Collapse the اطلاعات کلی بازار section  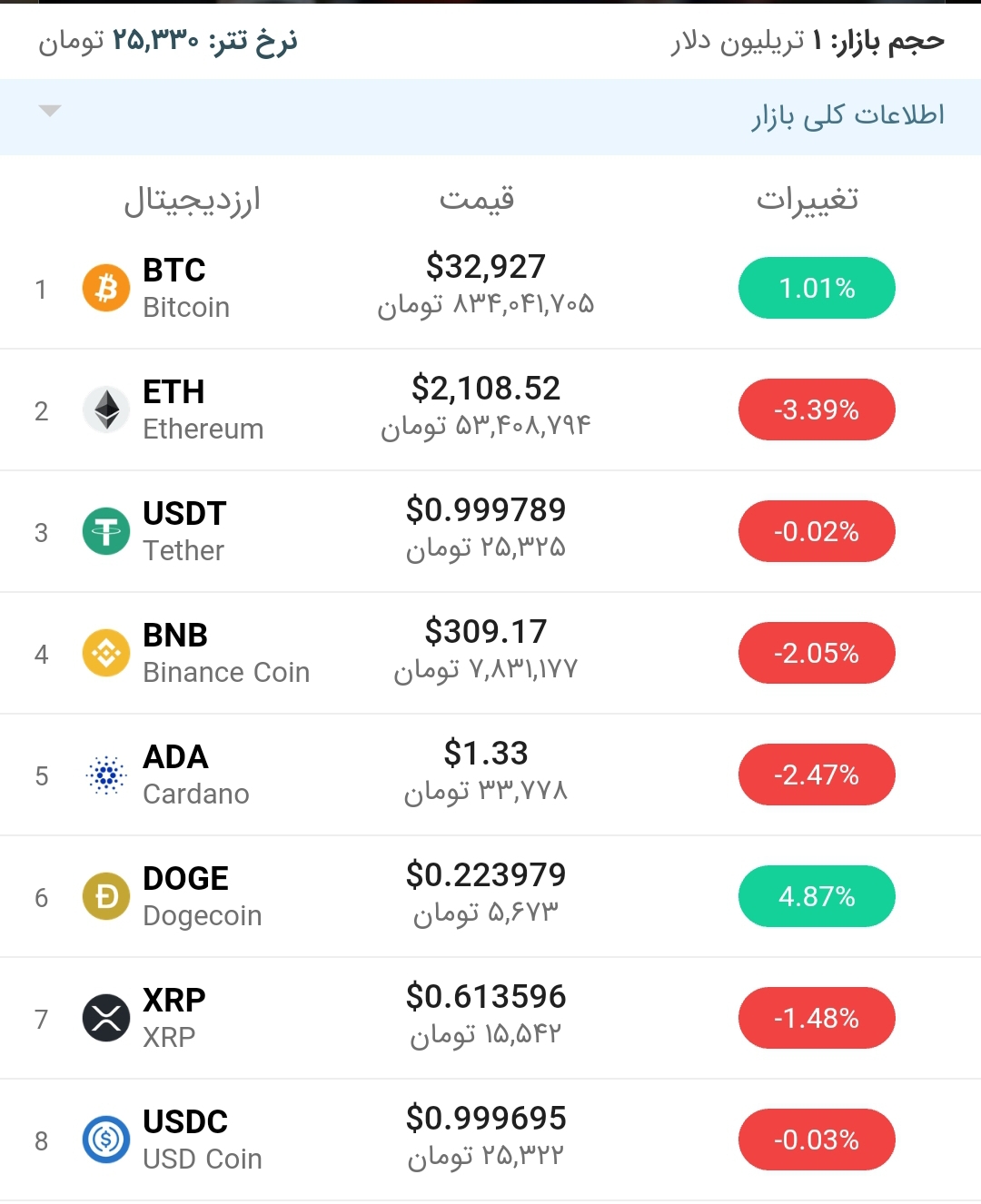coord(50,111)
